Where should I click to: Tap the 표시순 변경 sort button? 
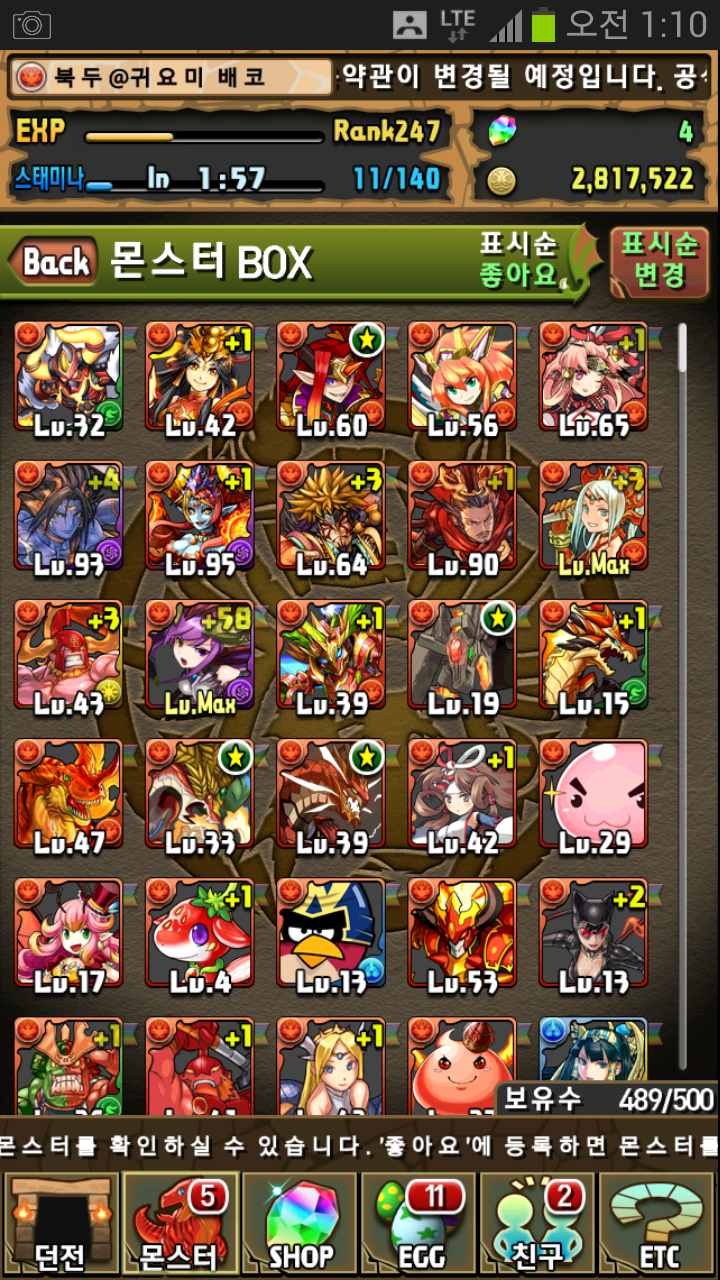tap(657, 261)
